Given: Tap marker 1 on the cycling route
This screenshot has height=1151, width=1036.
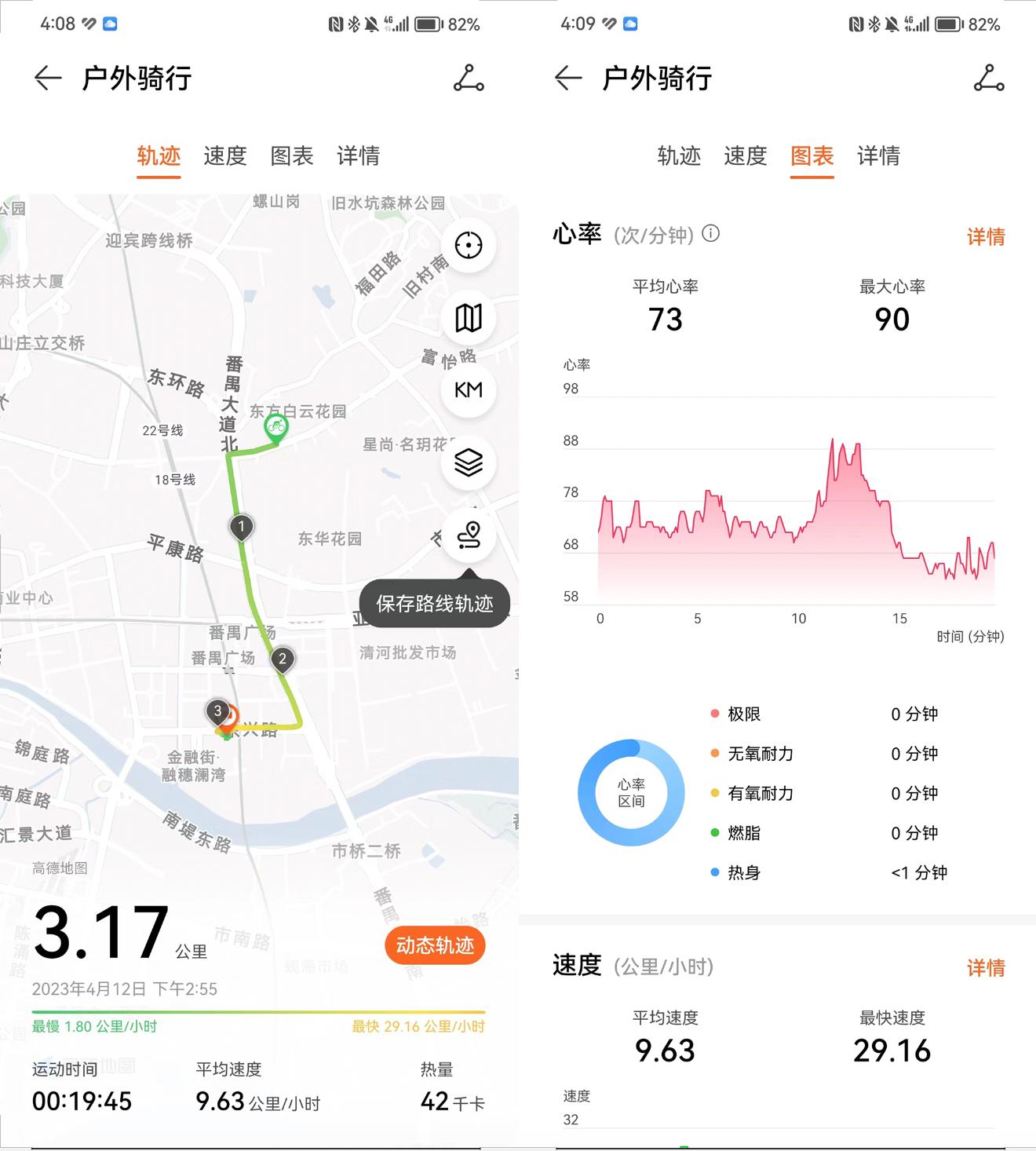Looking at the screenshot, I should click(242, 527).
